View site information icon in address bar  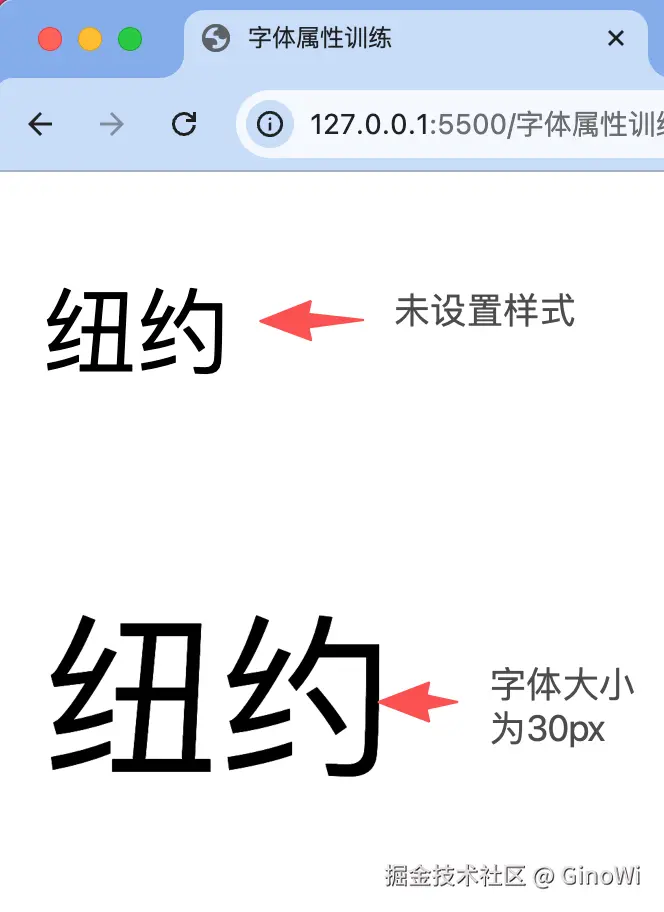(270, 124)
